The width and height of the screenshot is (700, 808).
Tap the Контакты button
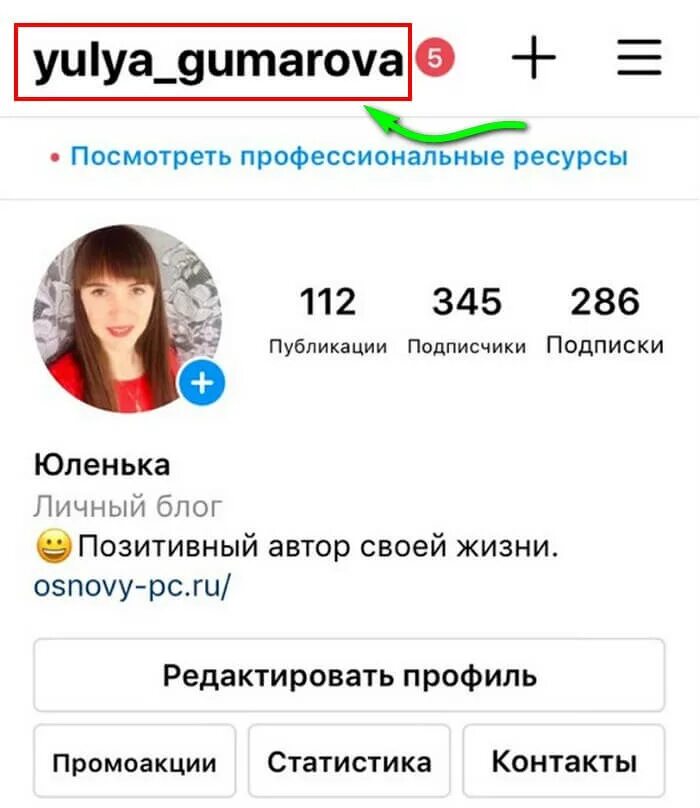click(x=564, y=762)
